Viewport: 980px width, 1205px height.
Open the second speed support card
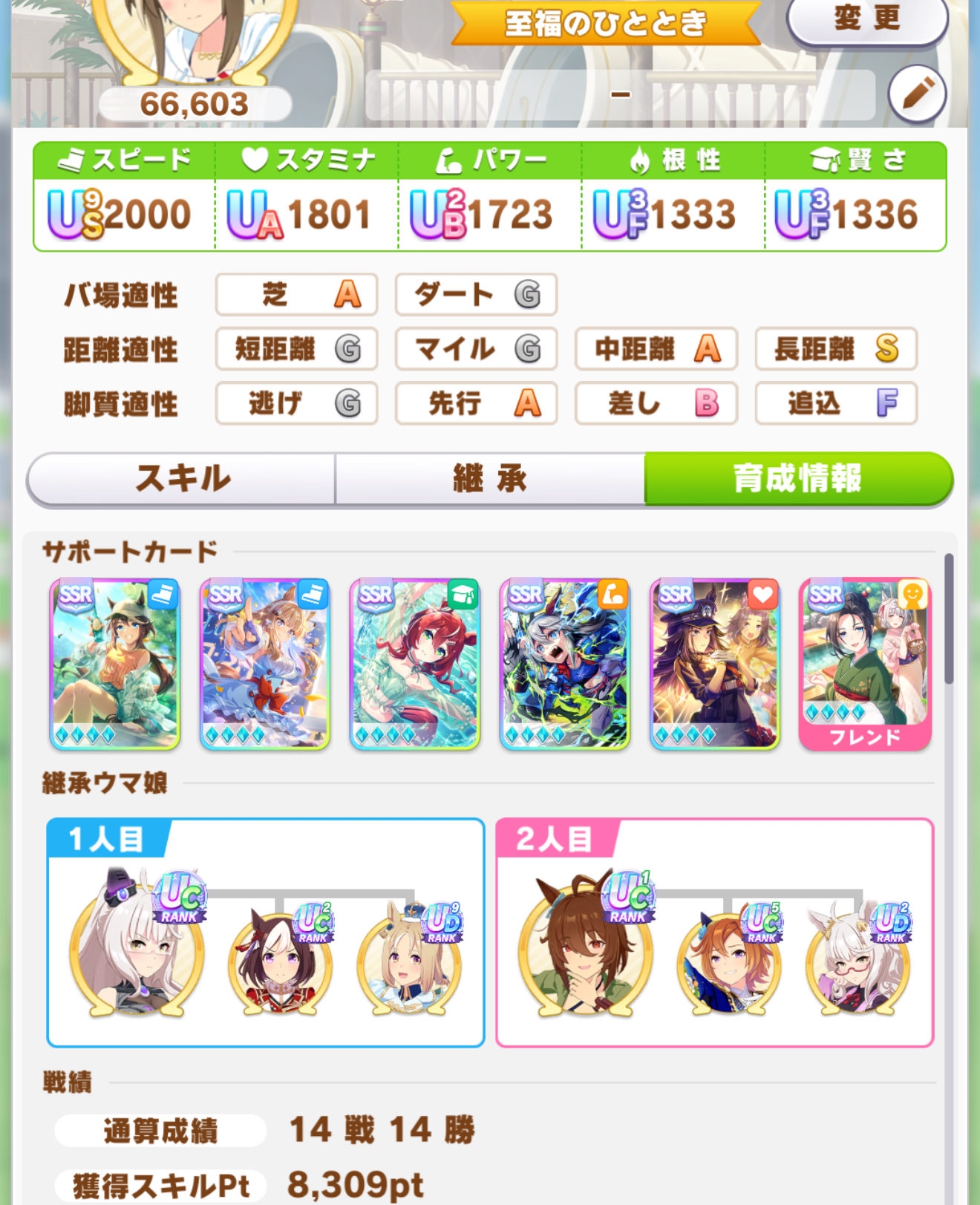click(x=265, y=663)
